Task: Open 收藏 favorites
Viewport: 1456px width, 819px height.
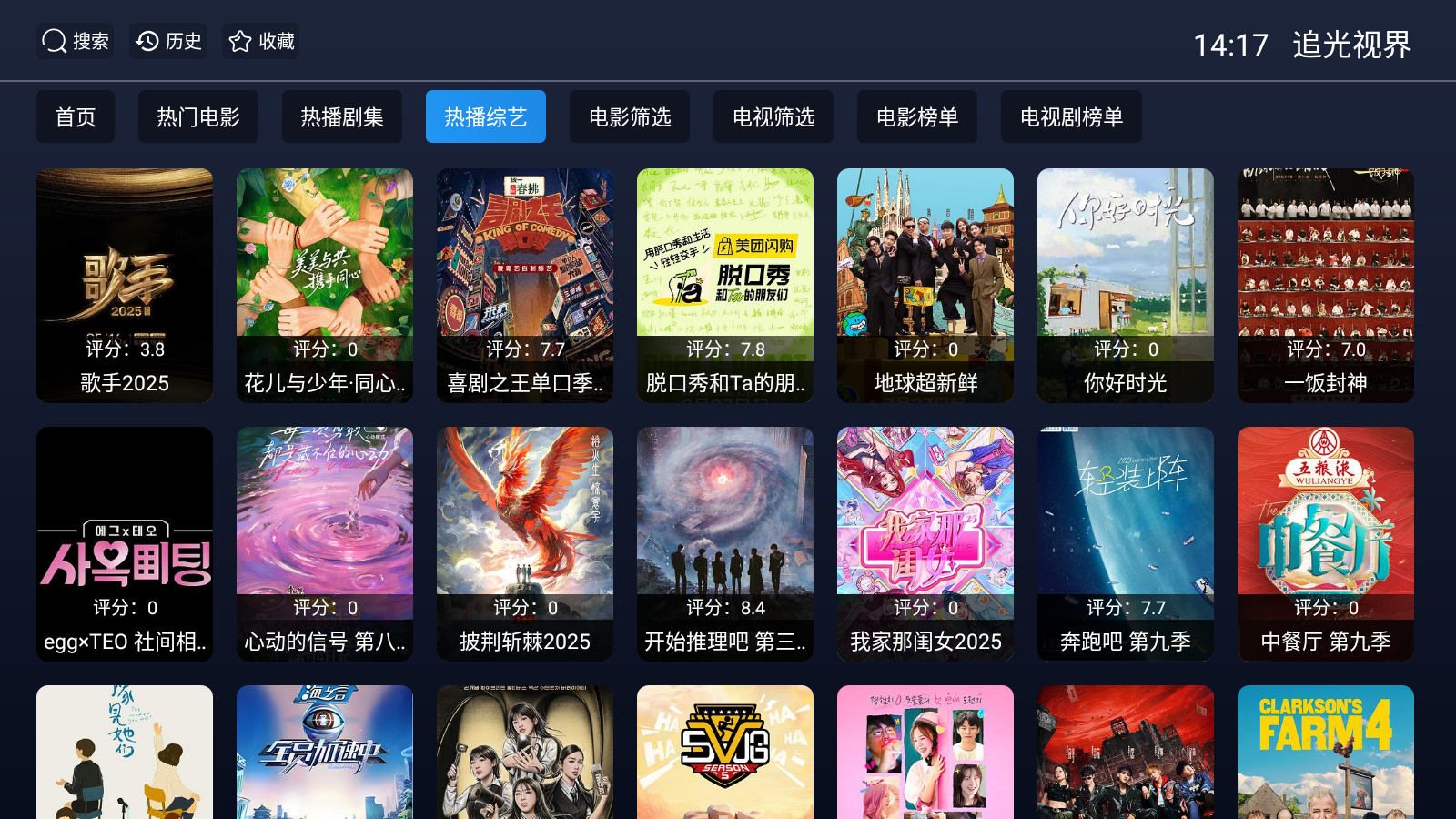Action: [x=261, y=41]
